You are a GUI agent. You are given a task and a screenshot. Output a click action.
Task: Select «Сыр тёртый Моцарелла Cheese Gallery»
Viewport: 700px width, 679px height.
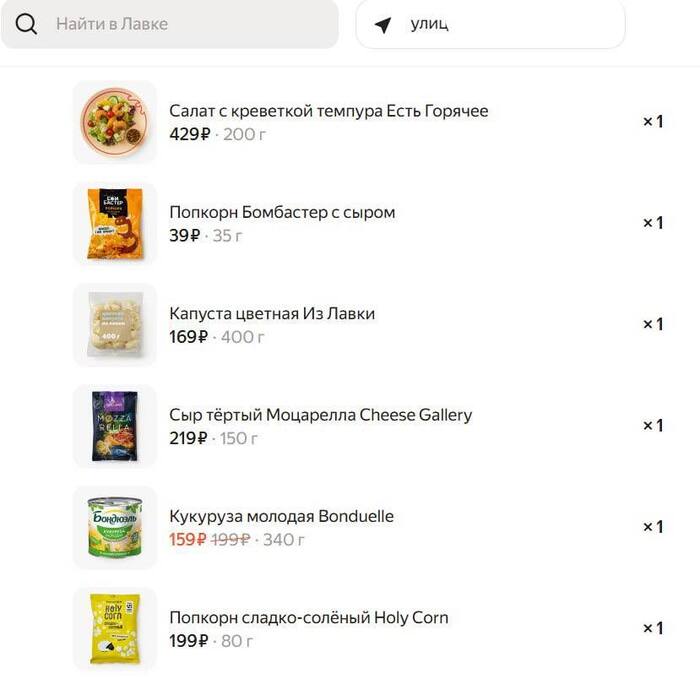pos(320,415)
